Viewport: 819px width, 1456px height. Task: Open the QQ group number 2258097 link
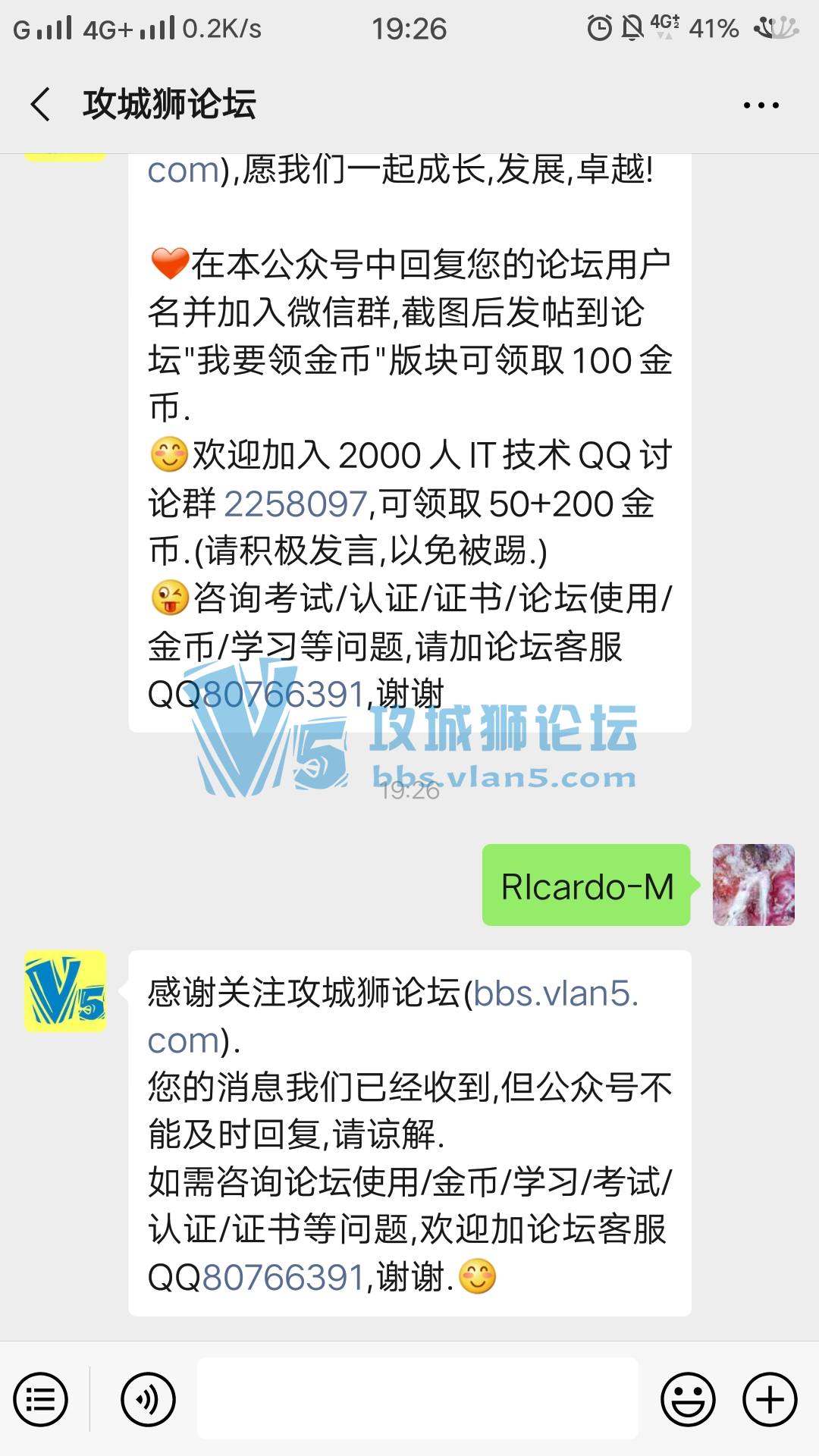(296, 504)
